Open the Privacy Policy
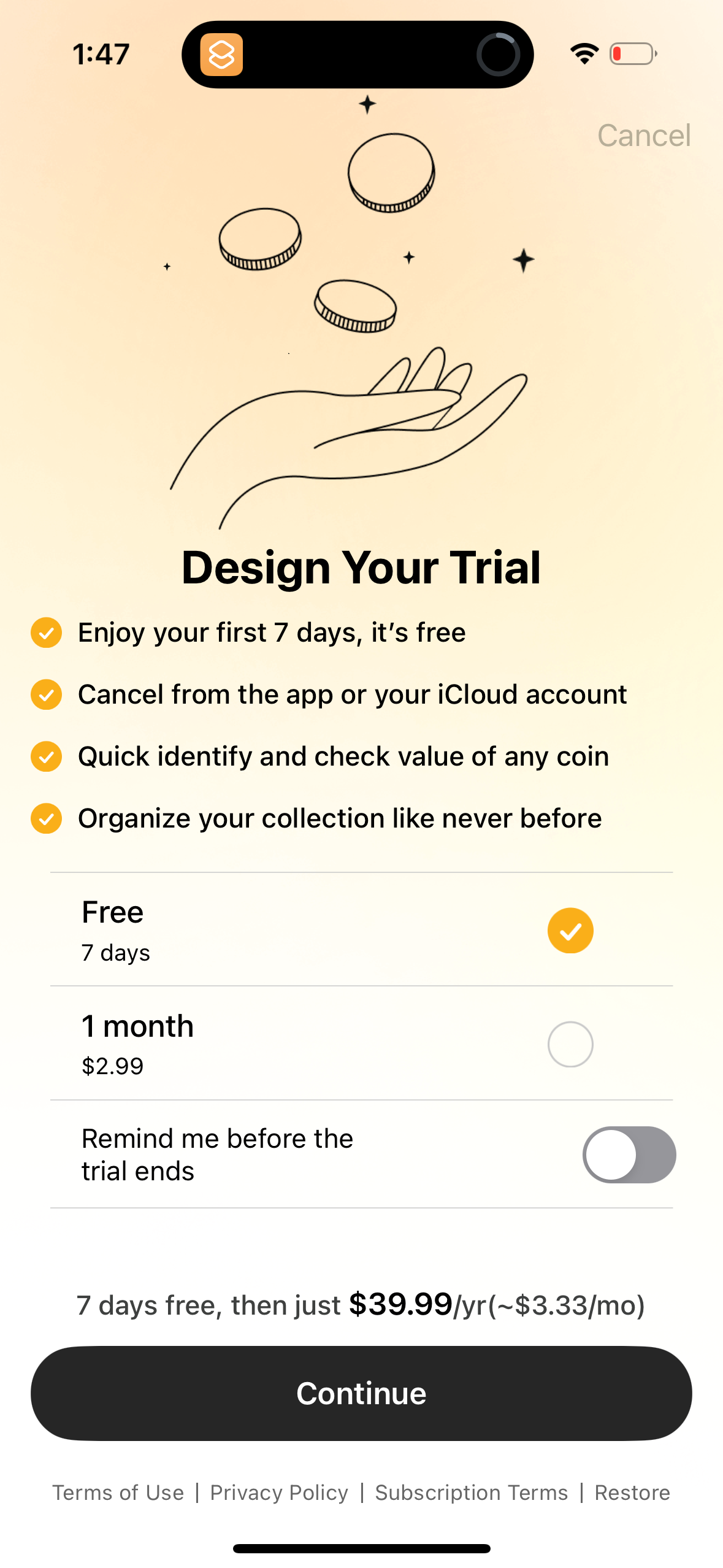Screen dimensions: 723x1568 [x=278, y=1493]
